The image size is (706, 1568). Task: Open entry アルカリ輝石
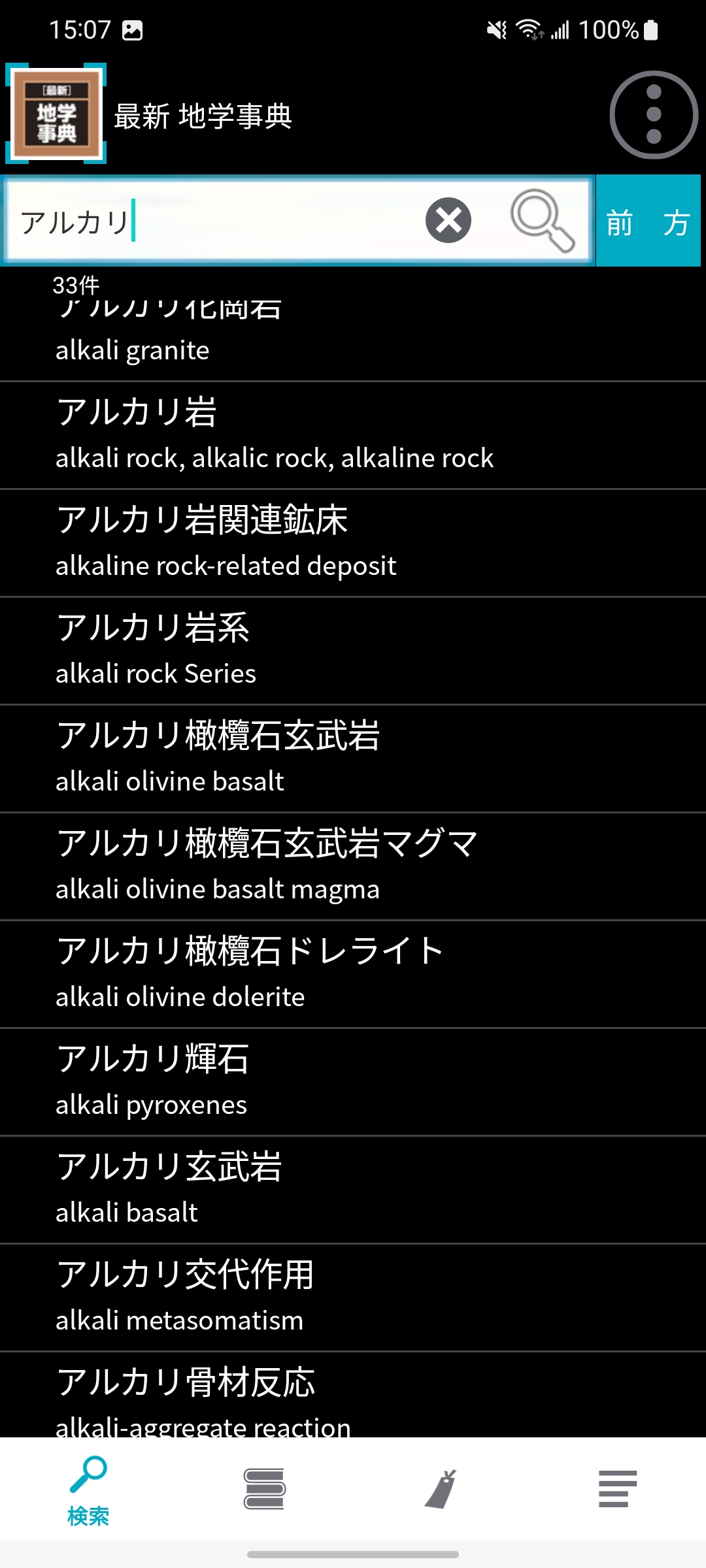point(353,1082)
